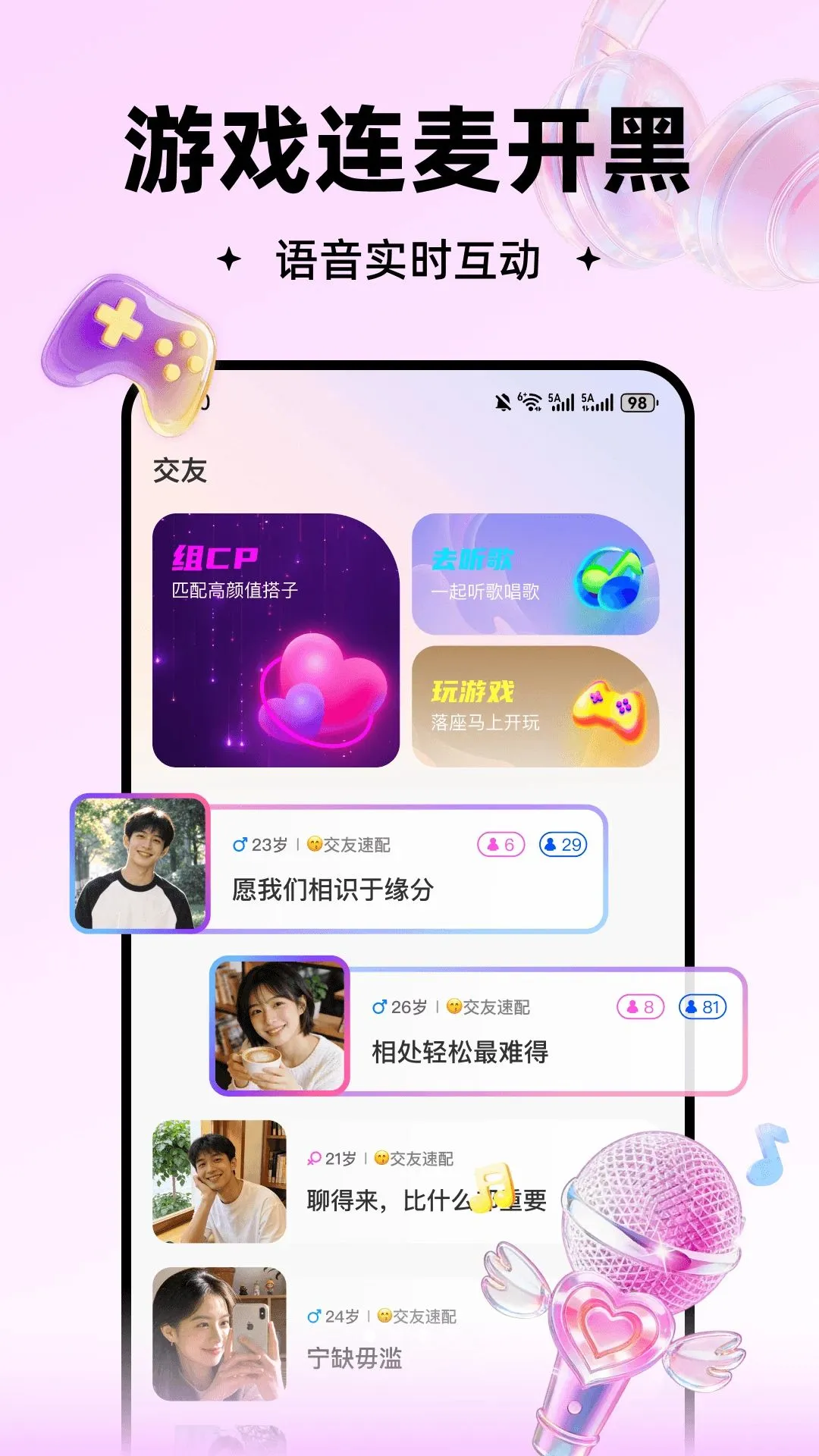Tap the blue counter showing 81
This screenshot has height=1456, width=819.
(x=702, y=1006)
